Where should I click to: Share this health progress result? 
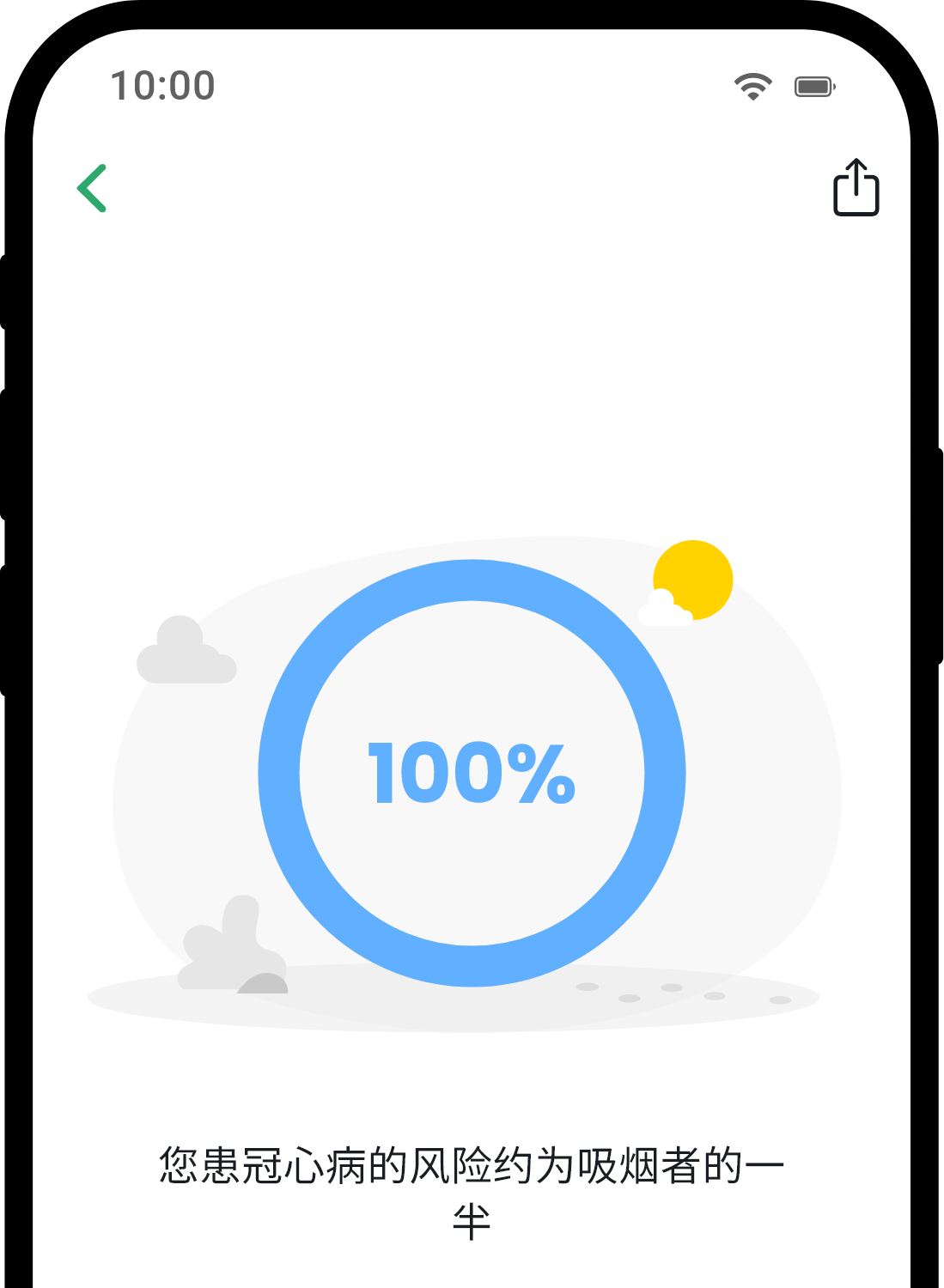tap(856, 187)
